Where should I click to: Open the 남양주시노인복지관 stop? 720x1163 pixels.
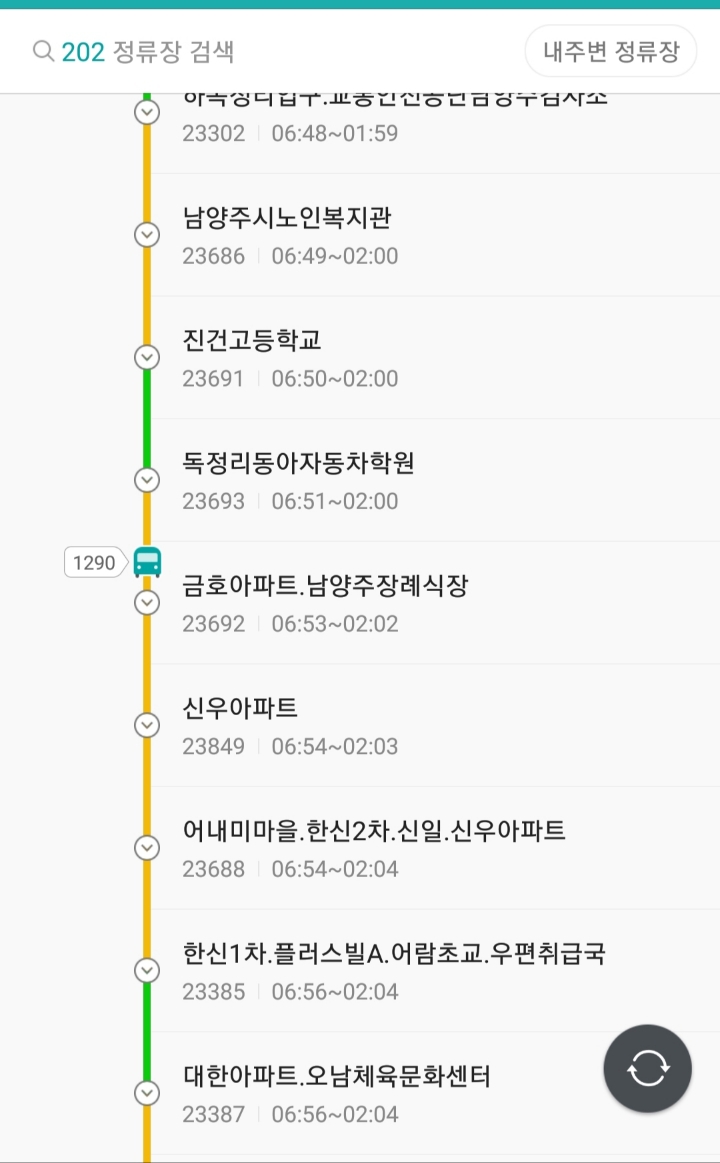click(400, 235)
